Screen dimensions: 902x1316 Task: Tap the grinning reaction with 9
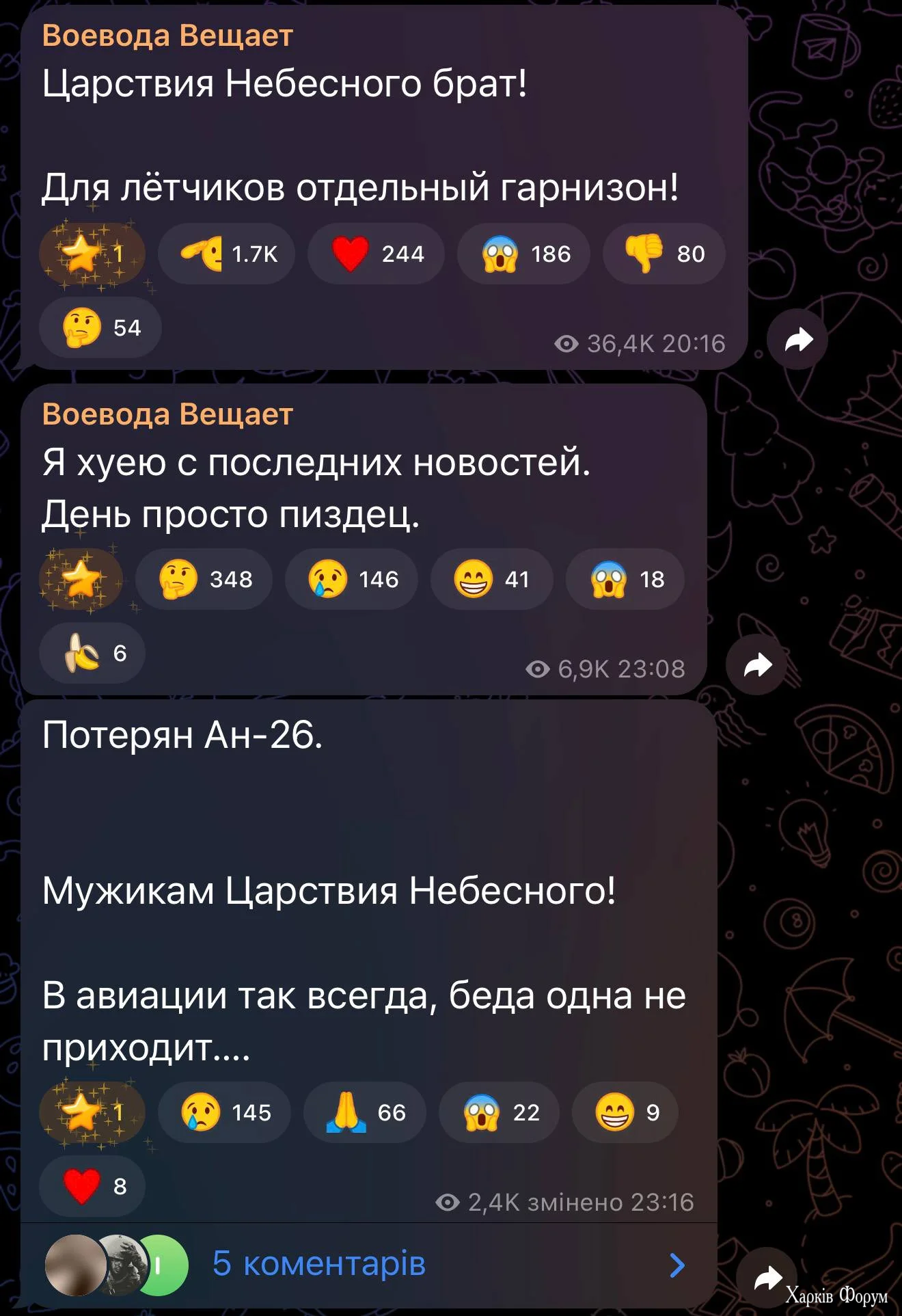pos(625,1112)
